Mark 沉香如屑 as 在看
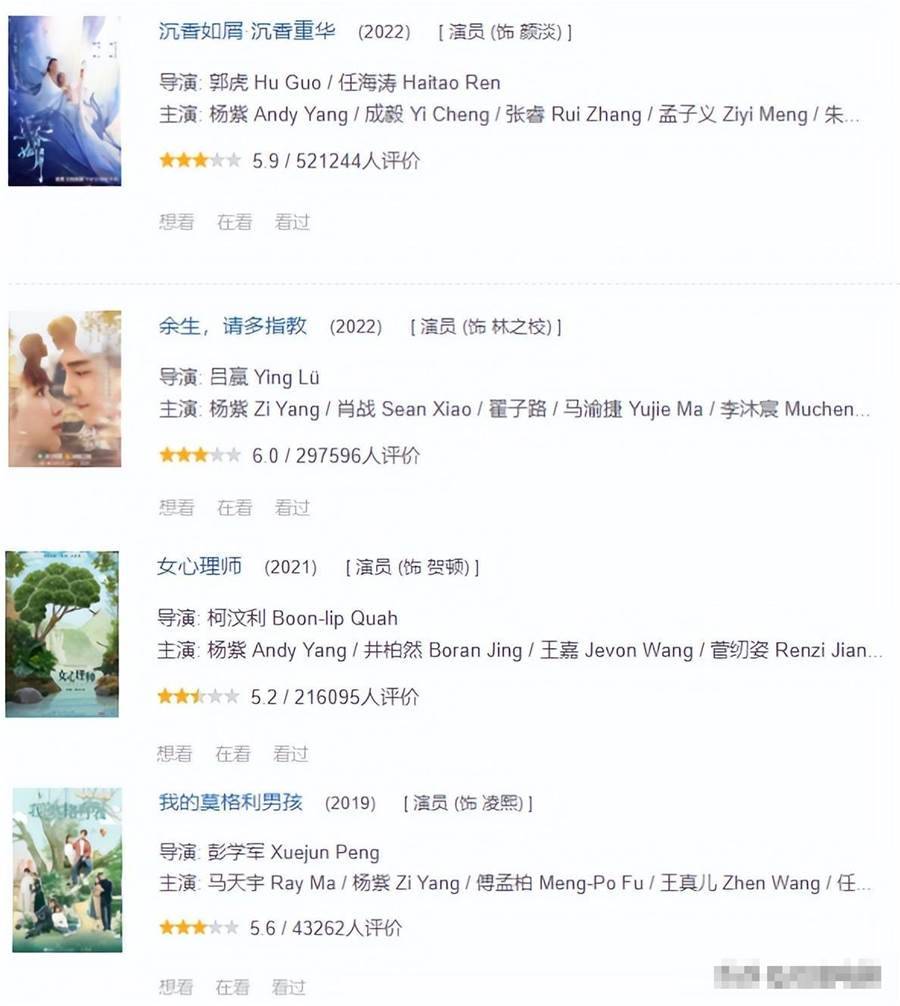The width and height of the screenshot is (900, 1006). pyautogui.click(x=234, y=222)
